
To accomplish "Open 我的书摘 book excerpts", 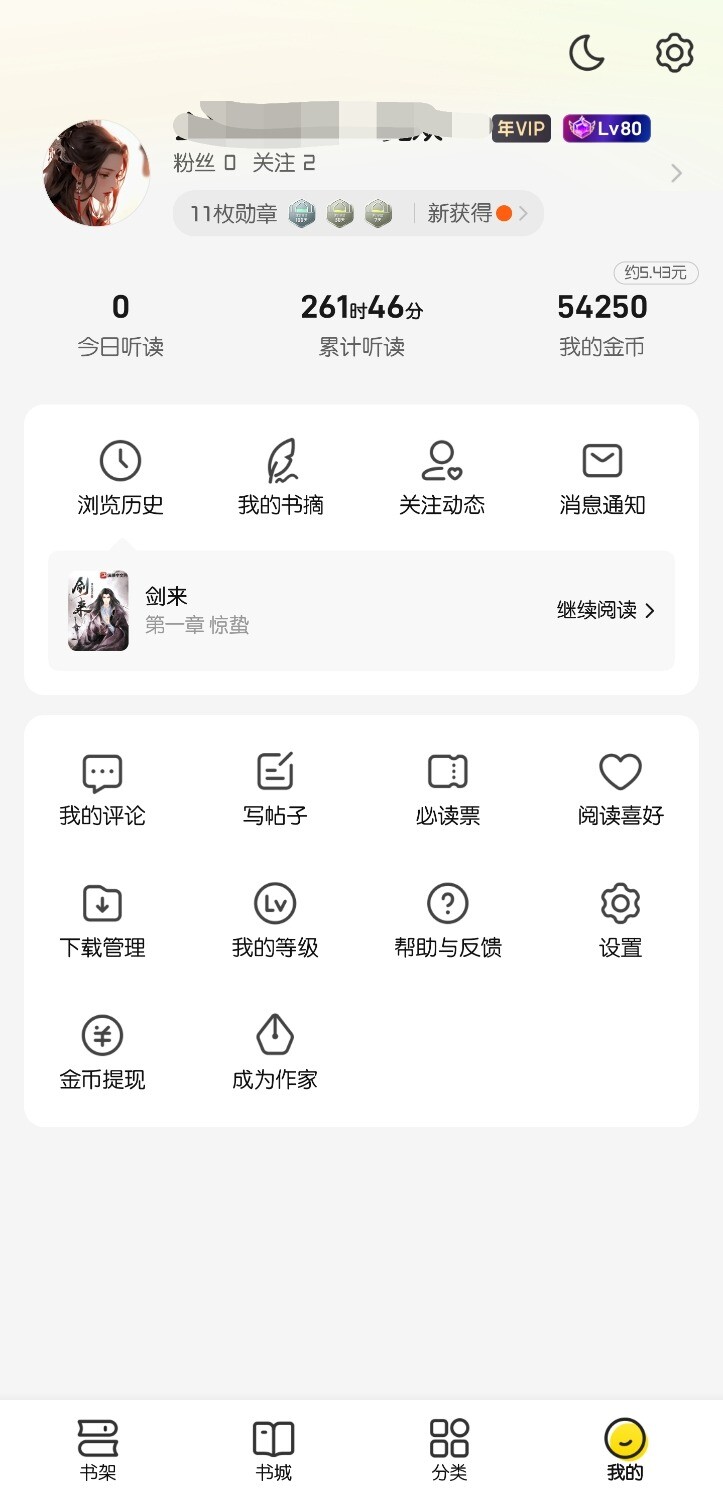I will pyautogui.click(x=281, y=478).
